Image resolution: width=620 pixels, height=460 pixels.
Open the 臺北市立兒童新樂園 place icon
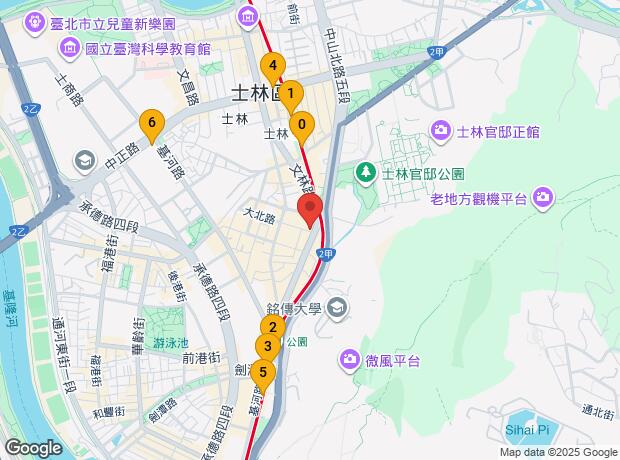point(35,24)
